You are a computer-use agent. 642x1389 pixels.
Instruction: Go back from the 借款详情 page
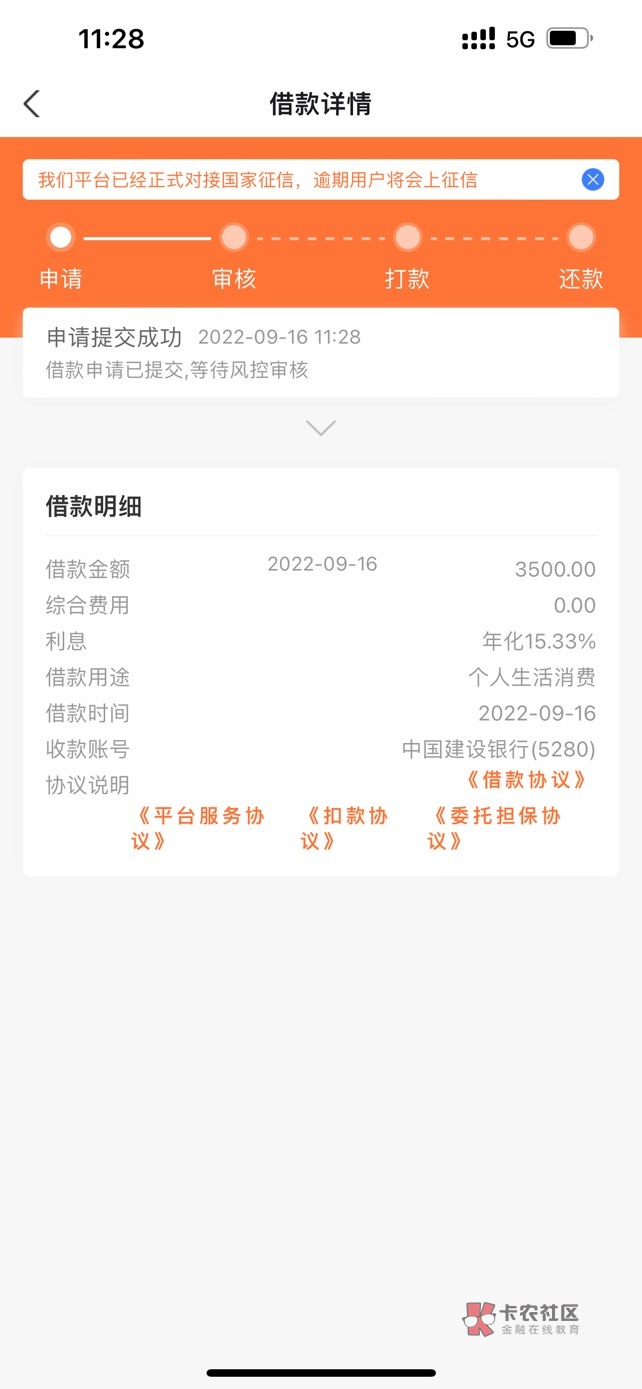click(x=32, y=103)
